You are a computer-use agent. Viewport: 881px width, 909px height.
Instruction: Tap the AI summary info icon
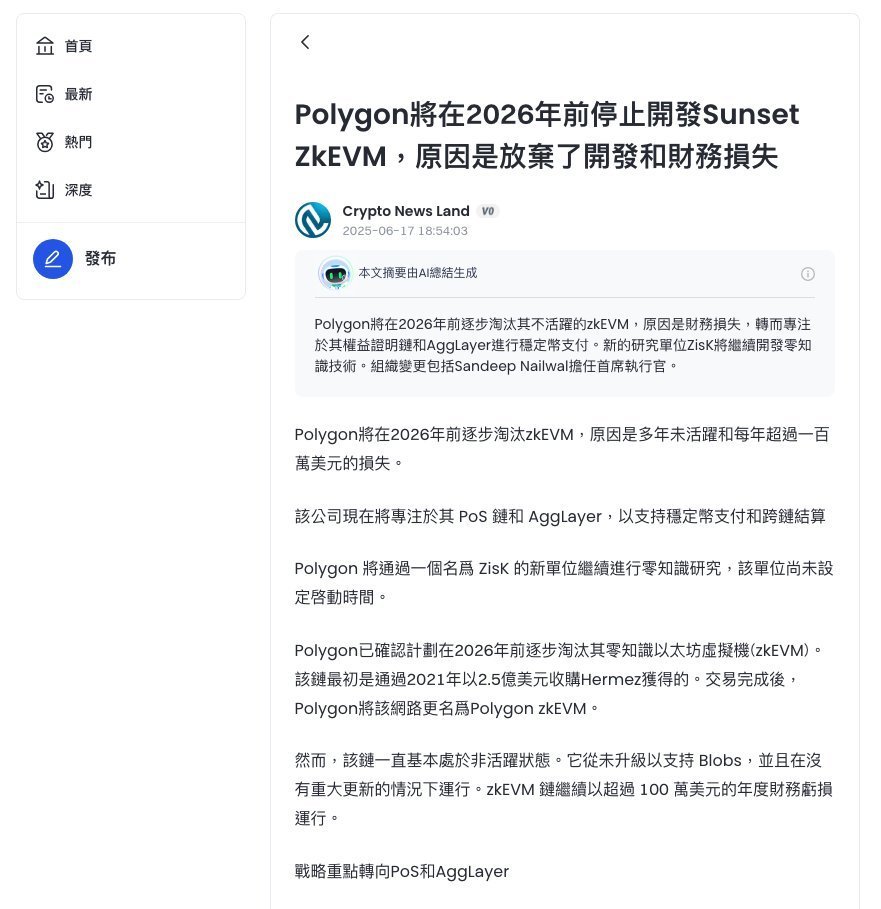click(x=808, y=274)
